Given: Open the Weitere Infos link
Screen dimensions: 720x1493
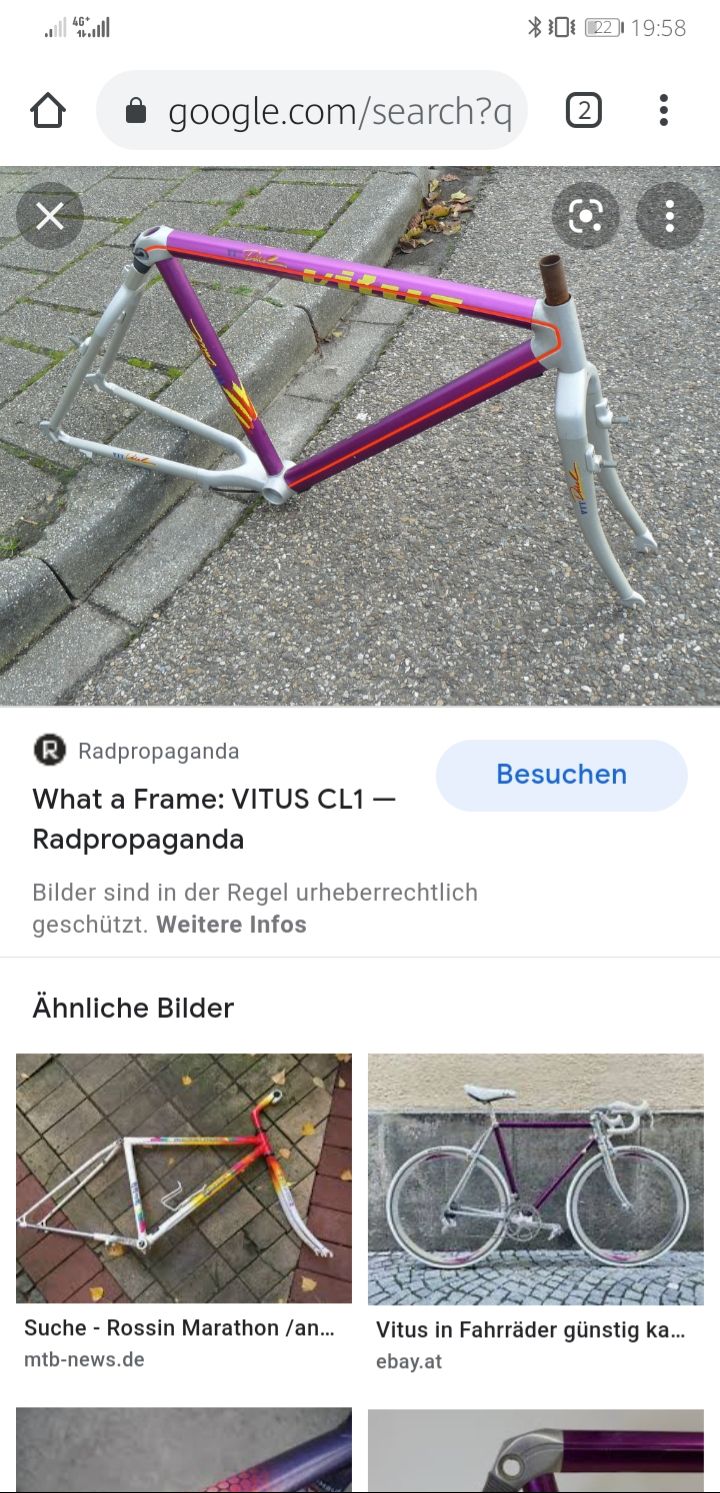Looking at the screenshot, I should pos(231,924).
